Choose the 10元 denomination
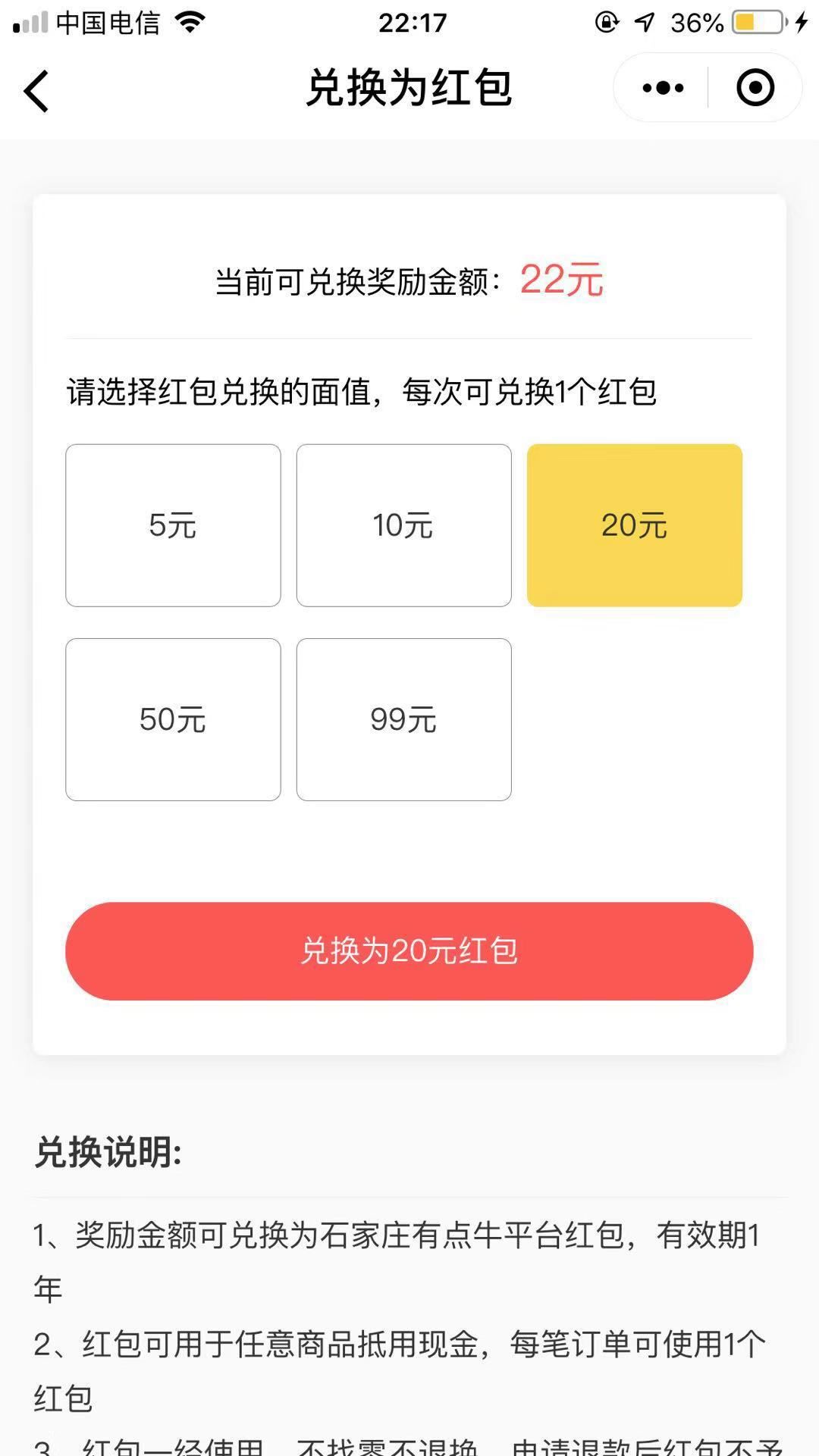The image size is (819, 1456). 403,525
